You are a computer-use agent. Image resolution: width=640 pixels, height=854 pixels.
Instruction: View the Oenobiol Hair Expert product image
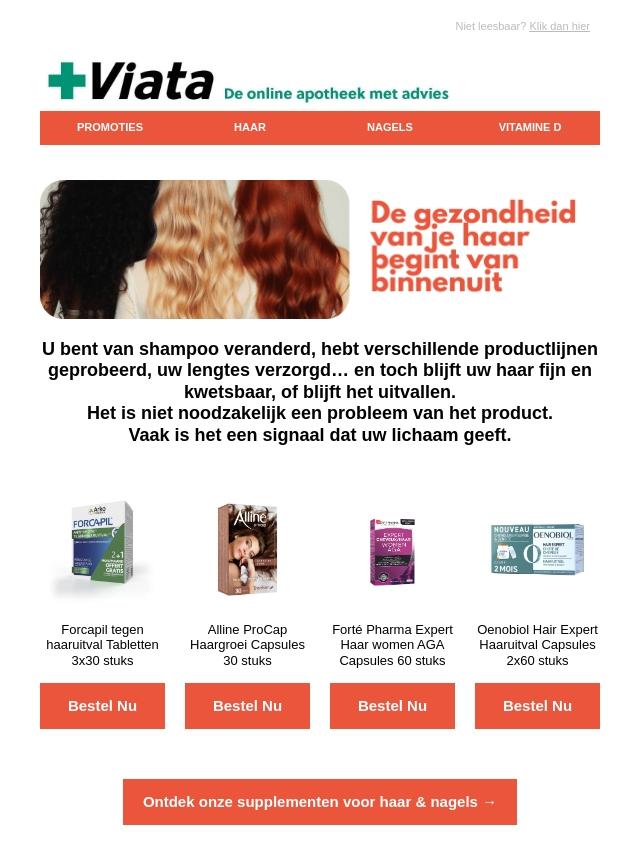(x=538, y=548)
